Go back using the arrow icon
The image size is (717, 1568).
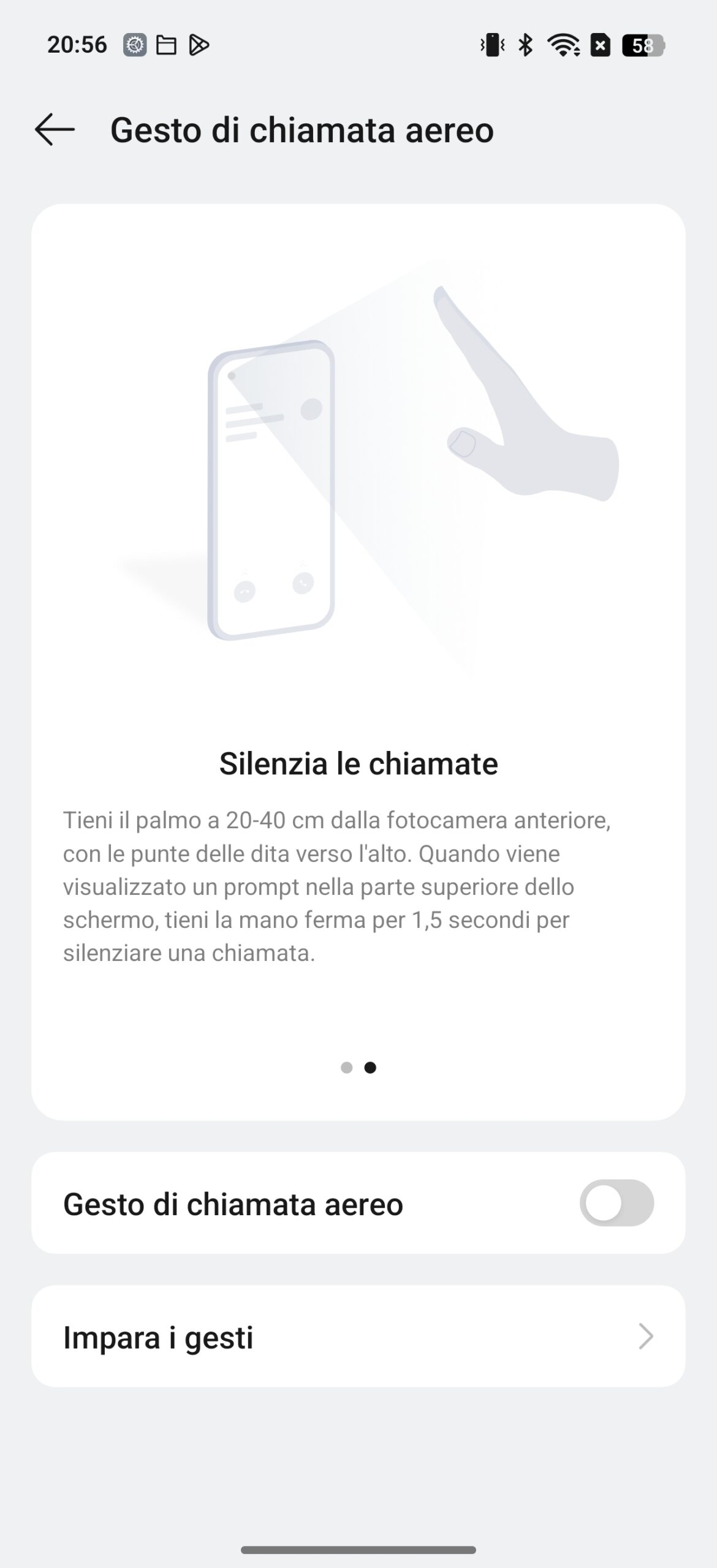point(55,130)
